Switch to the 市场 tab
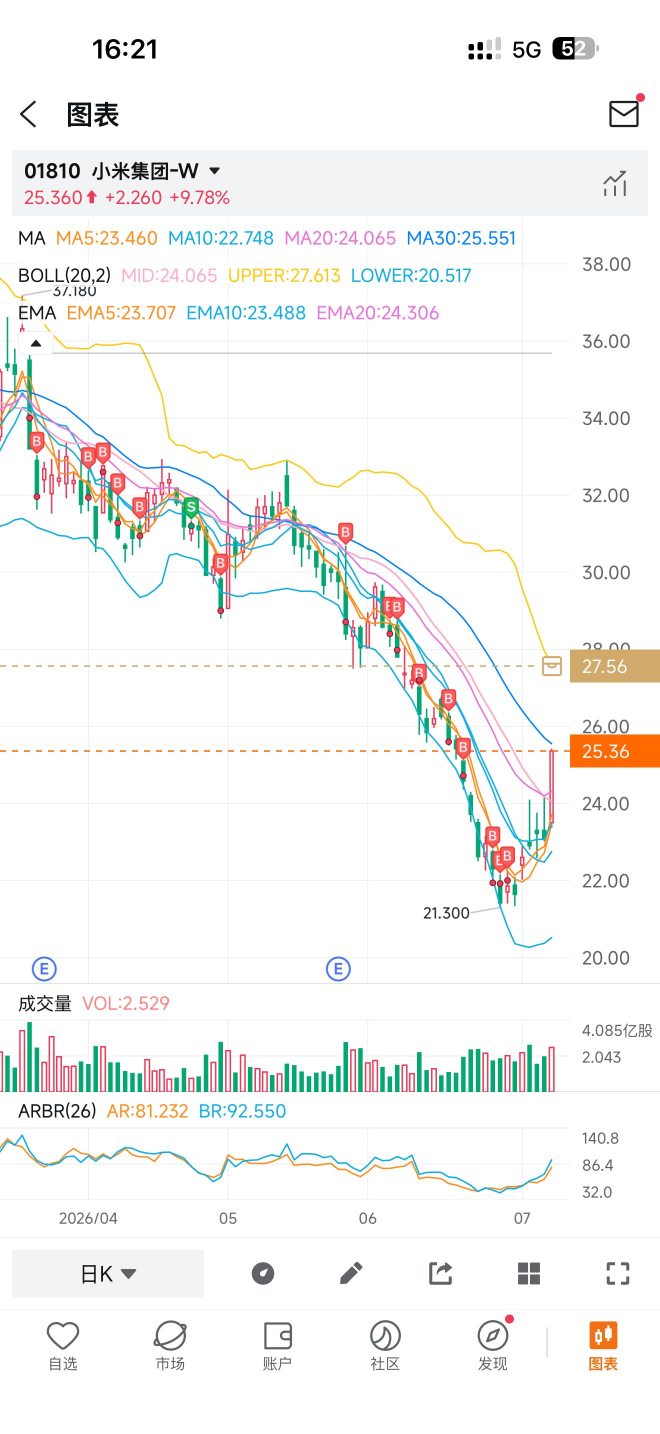 170,1346
